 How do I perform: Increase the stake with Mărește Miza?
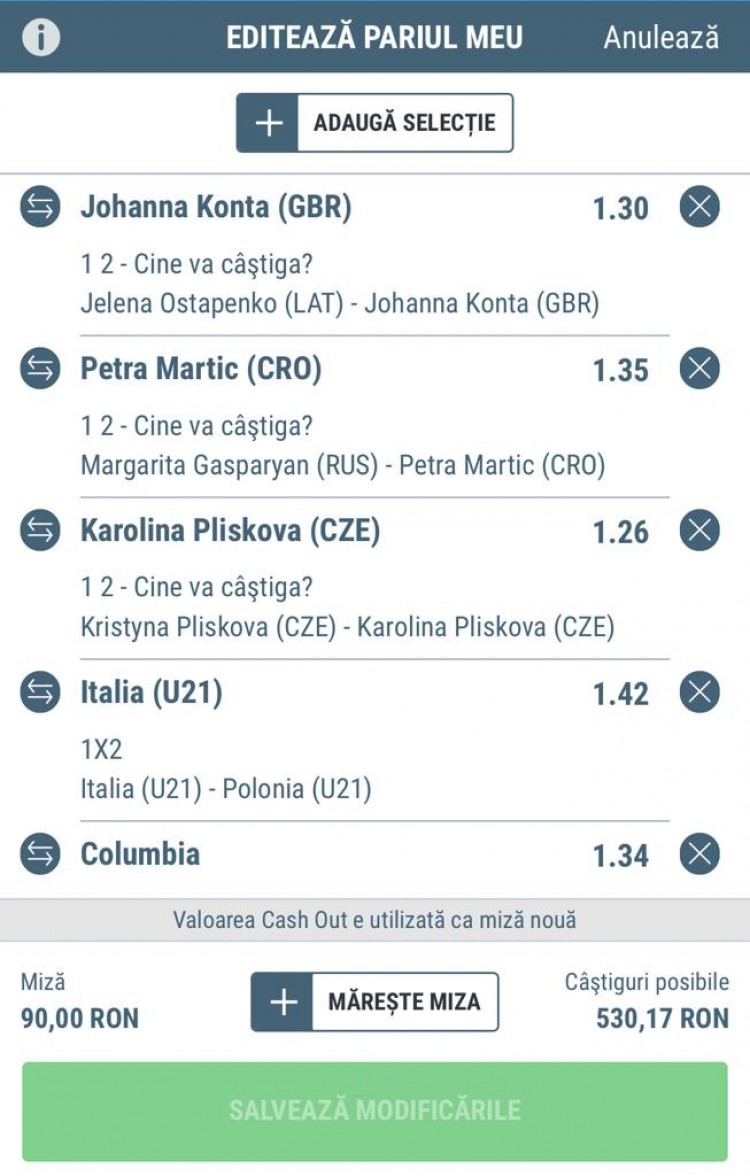[375, 1002]
